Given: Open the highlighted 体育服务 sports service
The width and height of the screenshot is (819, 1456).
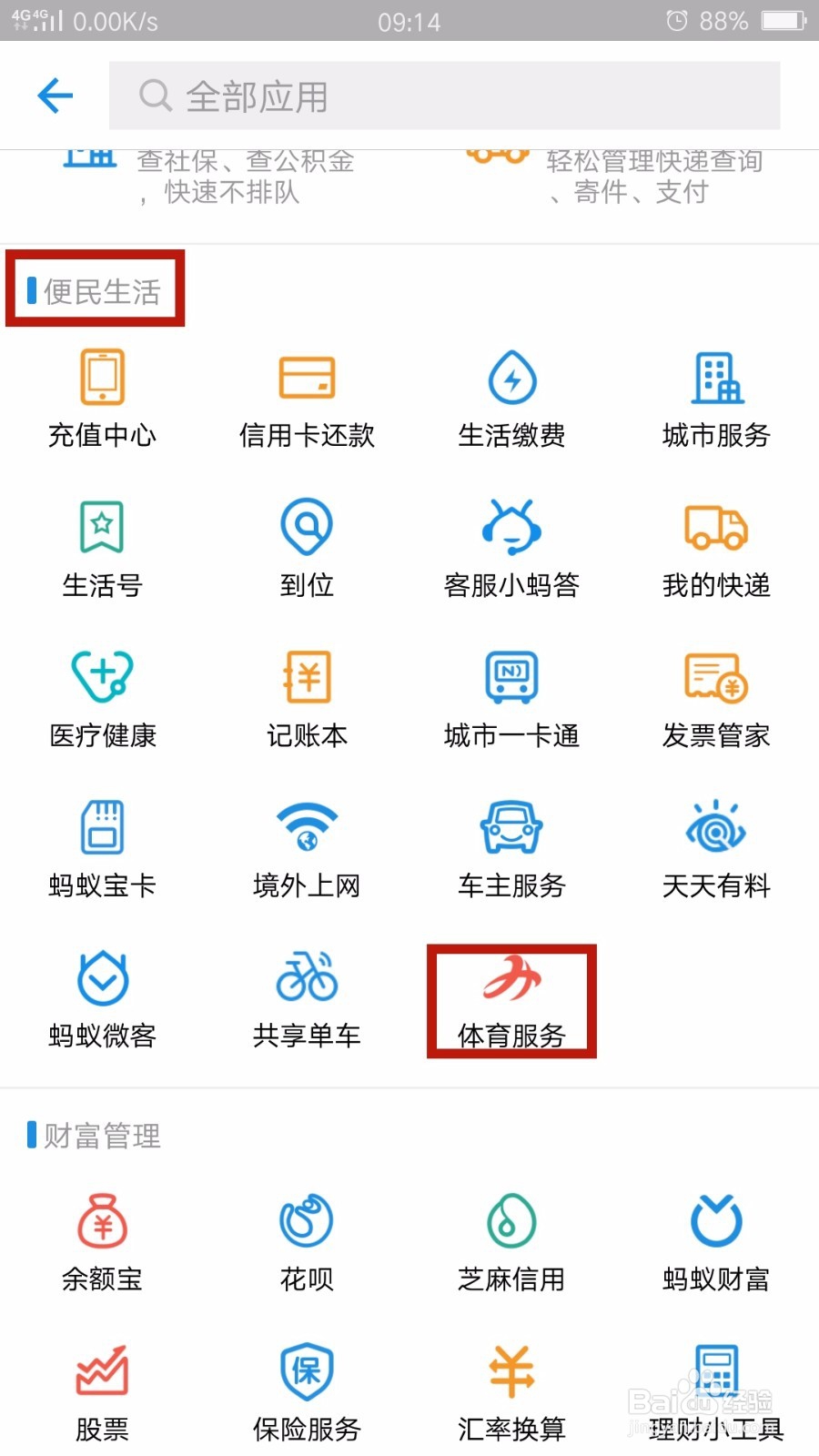Looking at the screenshot, I should pyautogui.click(x=511, y=996).
